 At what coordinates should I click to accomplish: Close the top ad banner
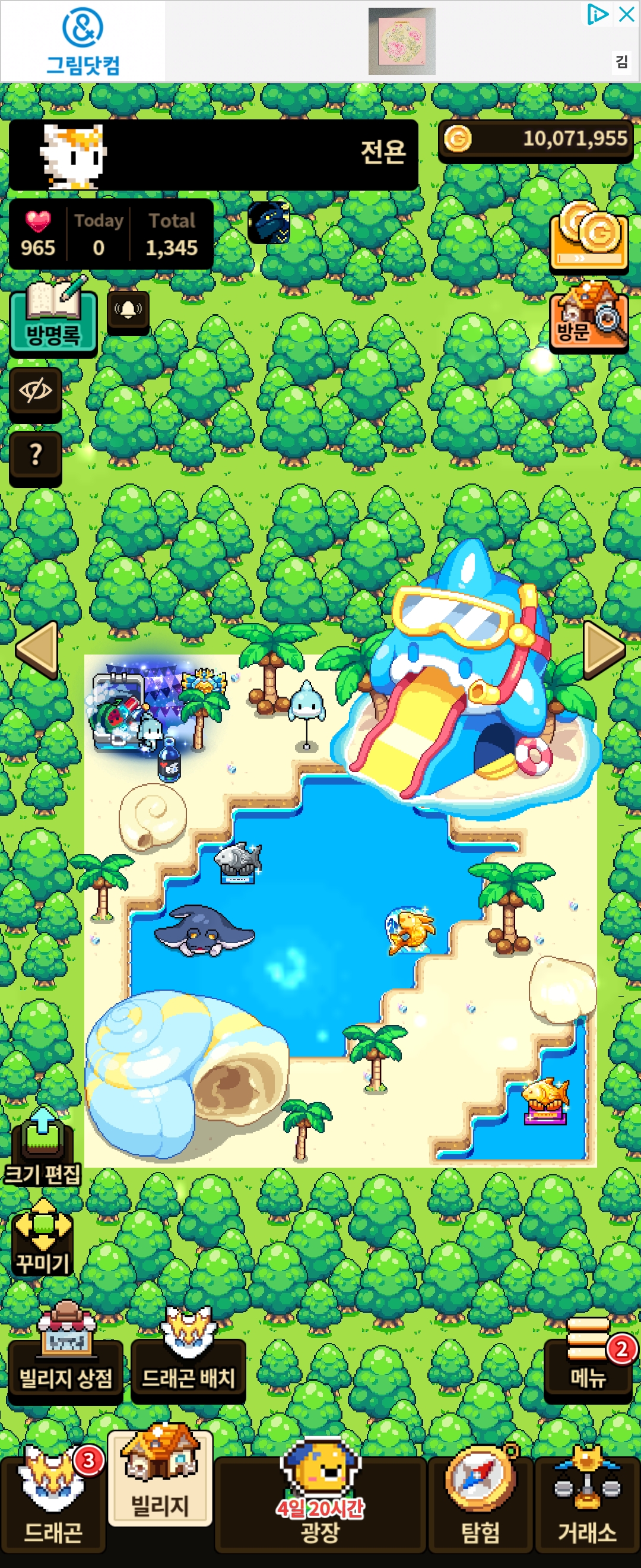[x=626, y=14]
